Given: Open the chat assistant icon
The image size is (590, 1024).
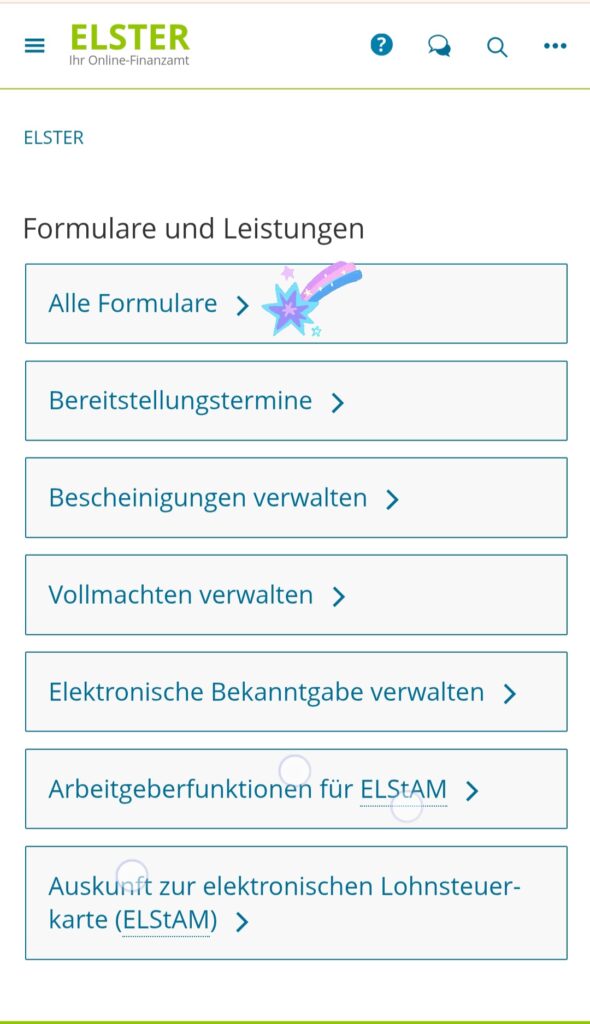Looking at the screenshot, I should tap(439, 46).
